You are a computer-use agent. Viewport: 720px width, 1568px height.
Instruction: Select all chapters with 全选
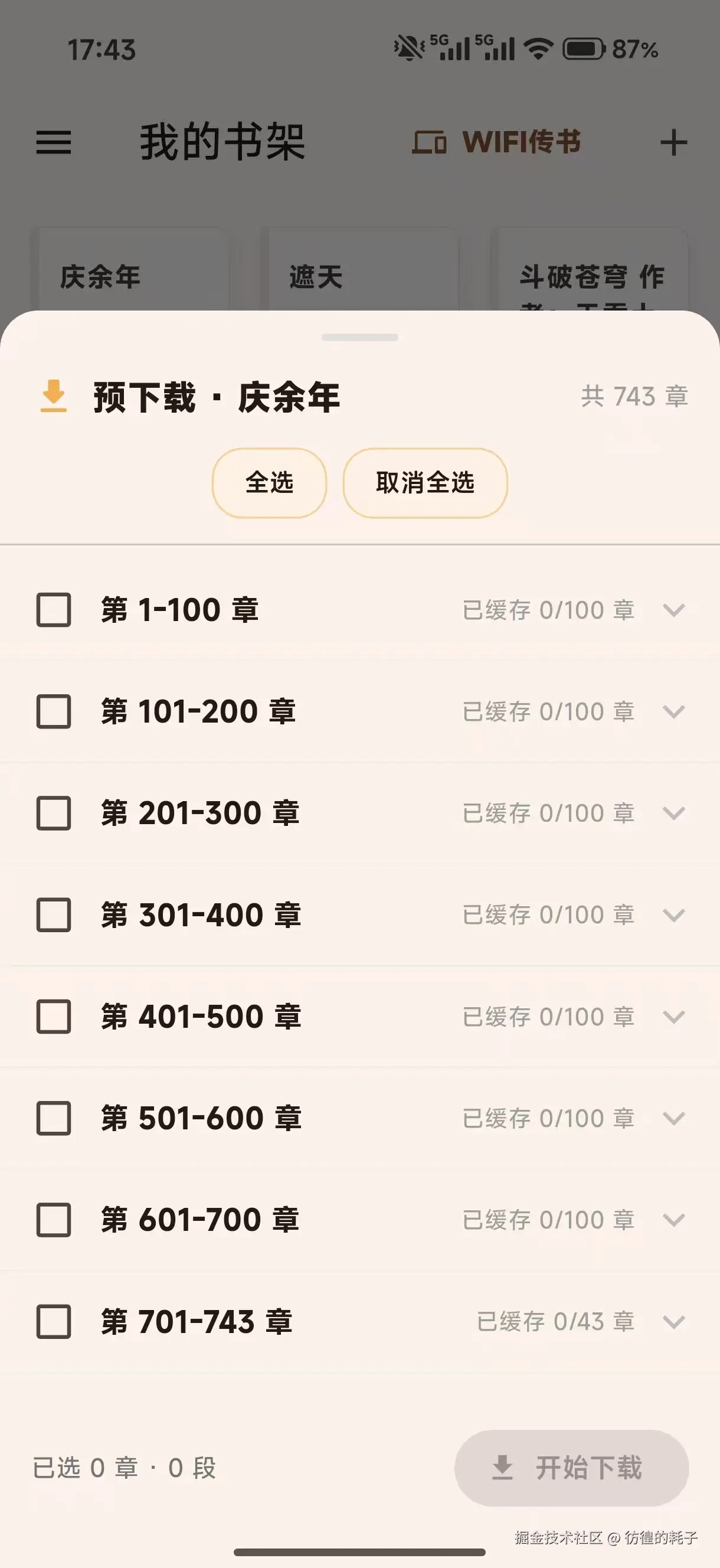coord(269,483)
